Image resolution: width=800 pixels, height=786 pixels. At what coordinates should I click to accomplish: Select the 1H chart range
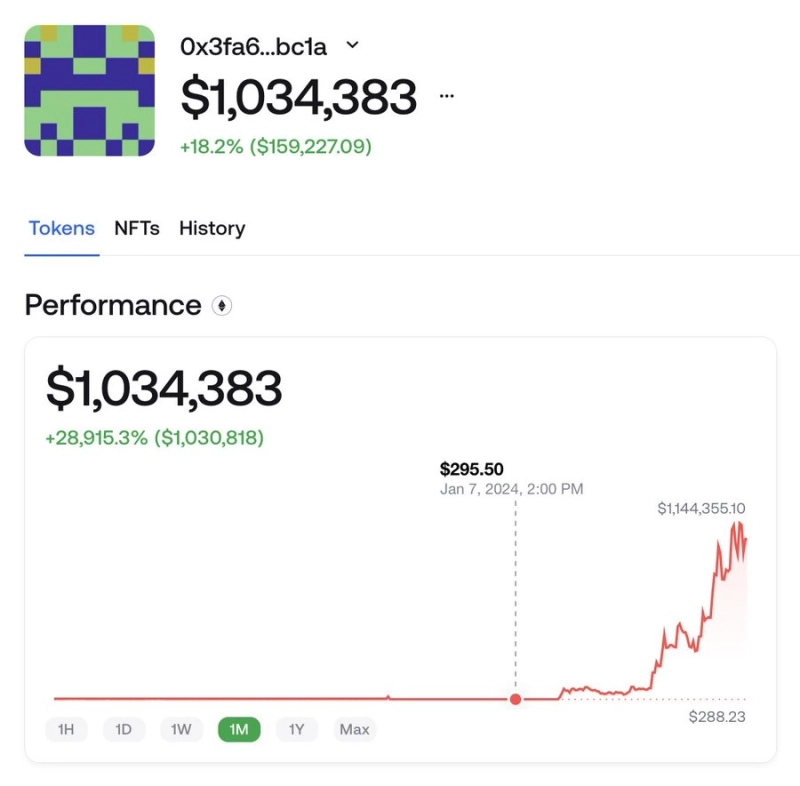(x=66, y=729)
